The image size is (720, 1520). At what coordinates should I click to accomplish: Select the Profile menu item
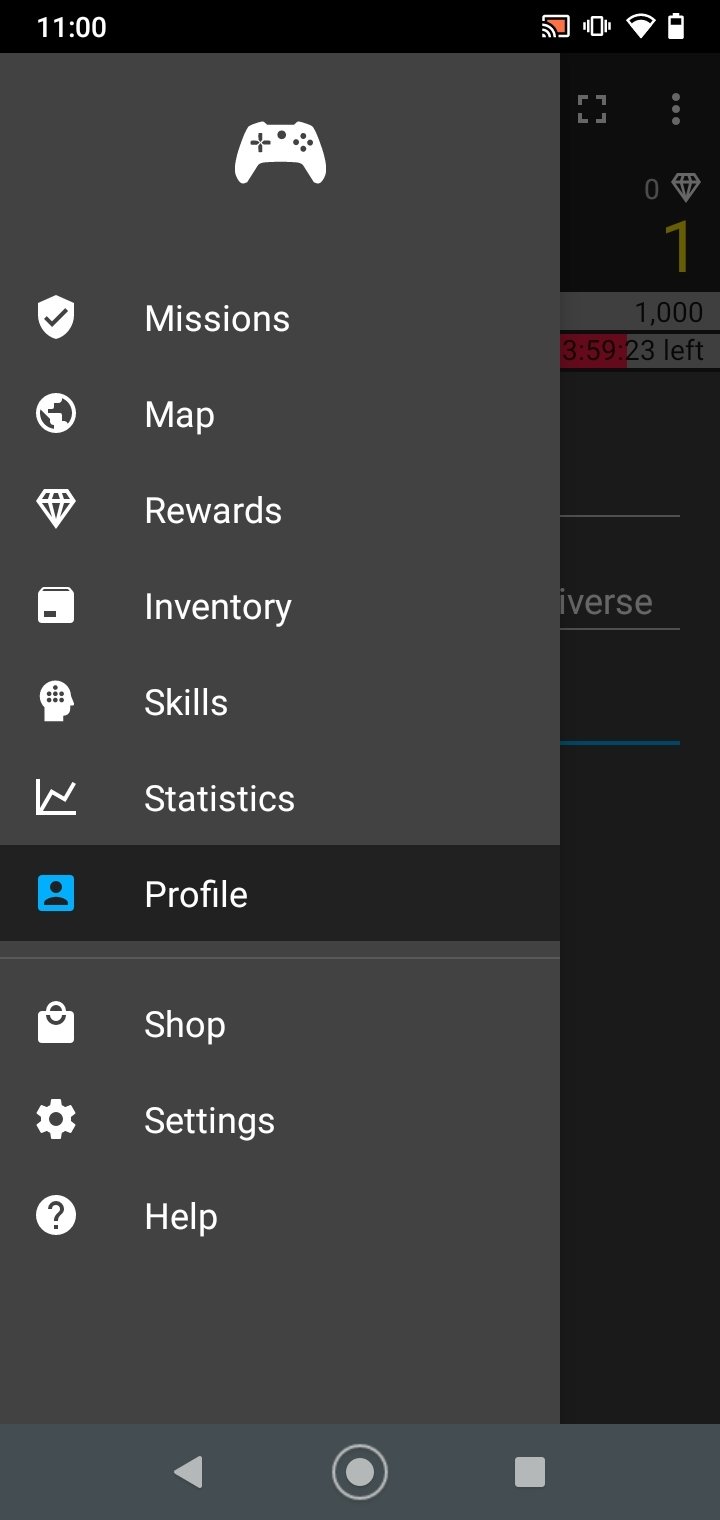click(x=196, y=895)
